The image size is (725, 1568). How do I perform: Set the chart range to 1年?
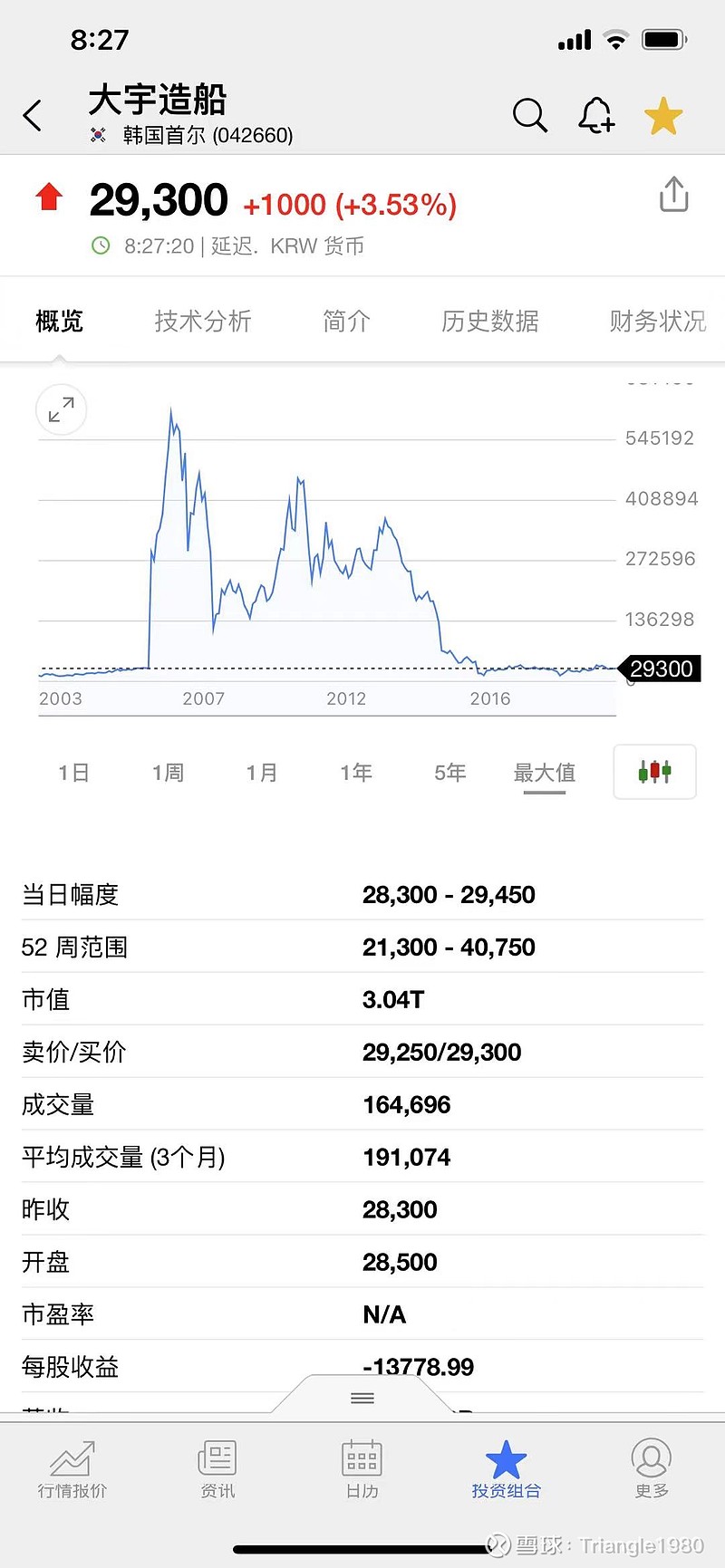[356, 773]
